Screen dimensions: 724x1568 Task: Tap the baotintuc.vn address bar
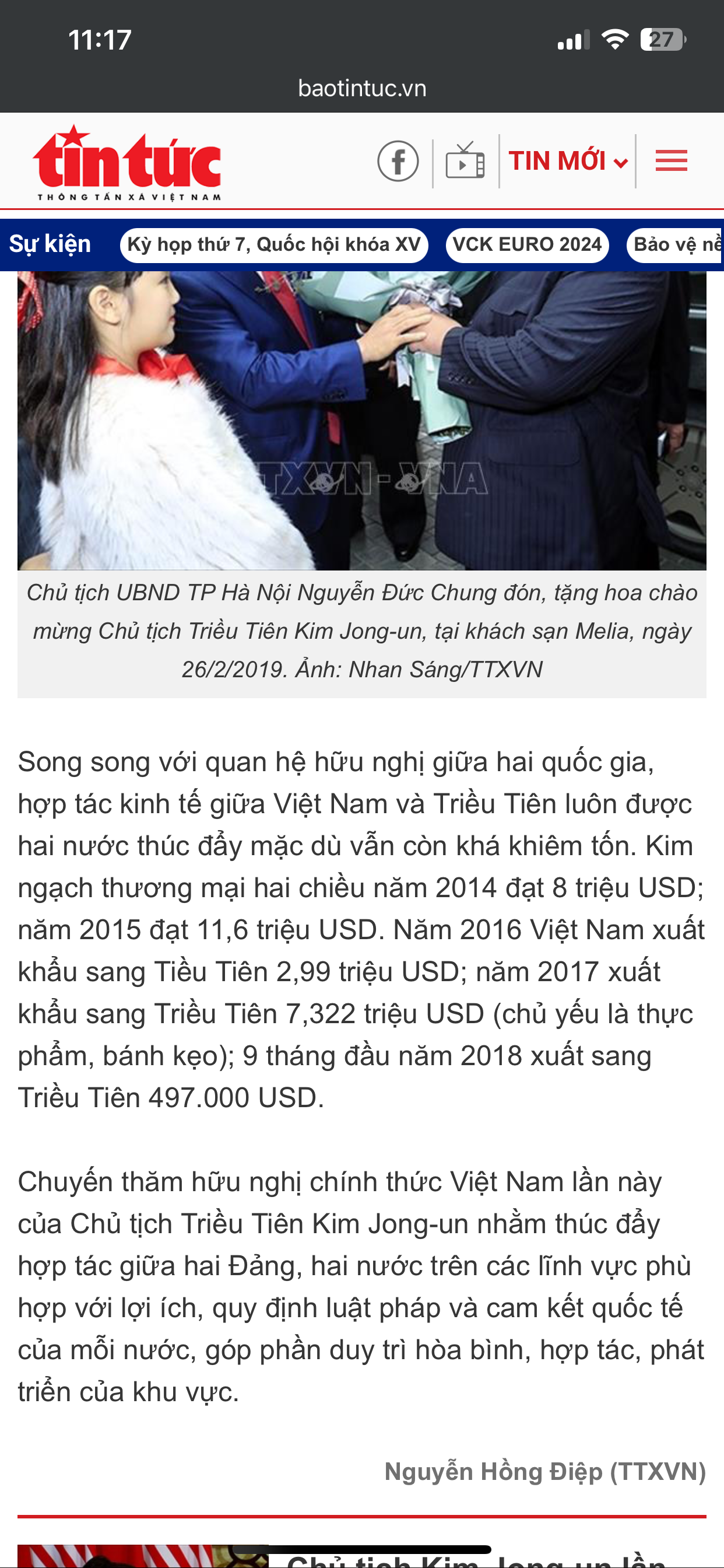[362, 89]
